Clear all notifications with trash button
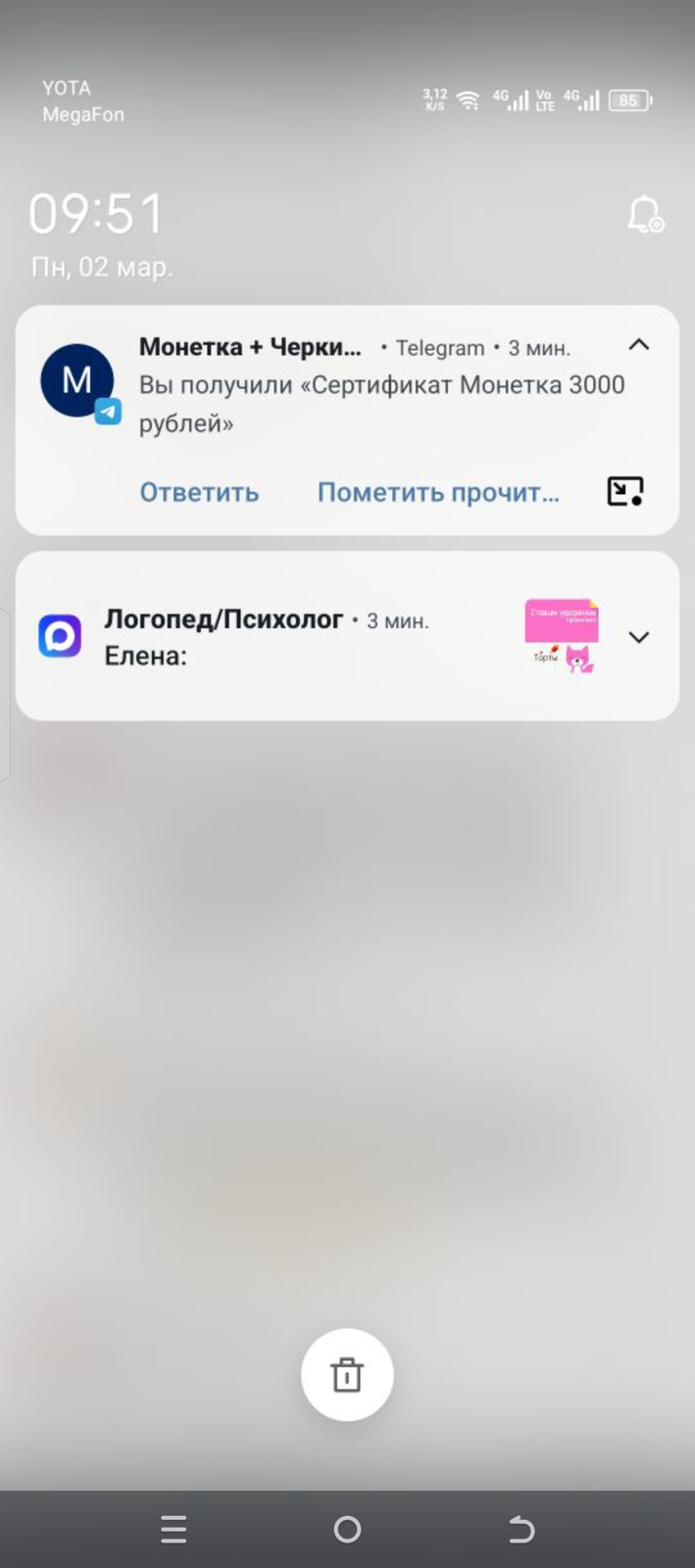The image size is (695, 1568). [347, 1375]
